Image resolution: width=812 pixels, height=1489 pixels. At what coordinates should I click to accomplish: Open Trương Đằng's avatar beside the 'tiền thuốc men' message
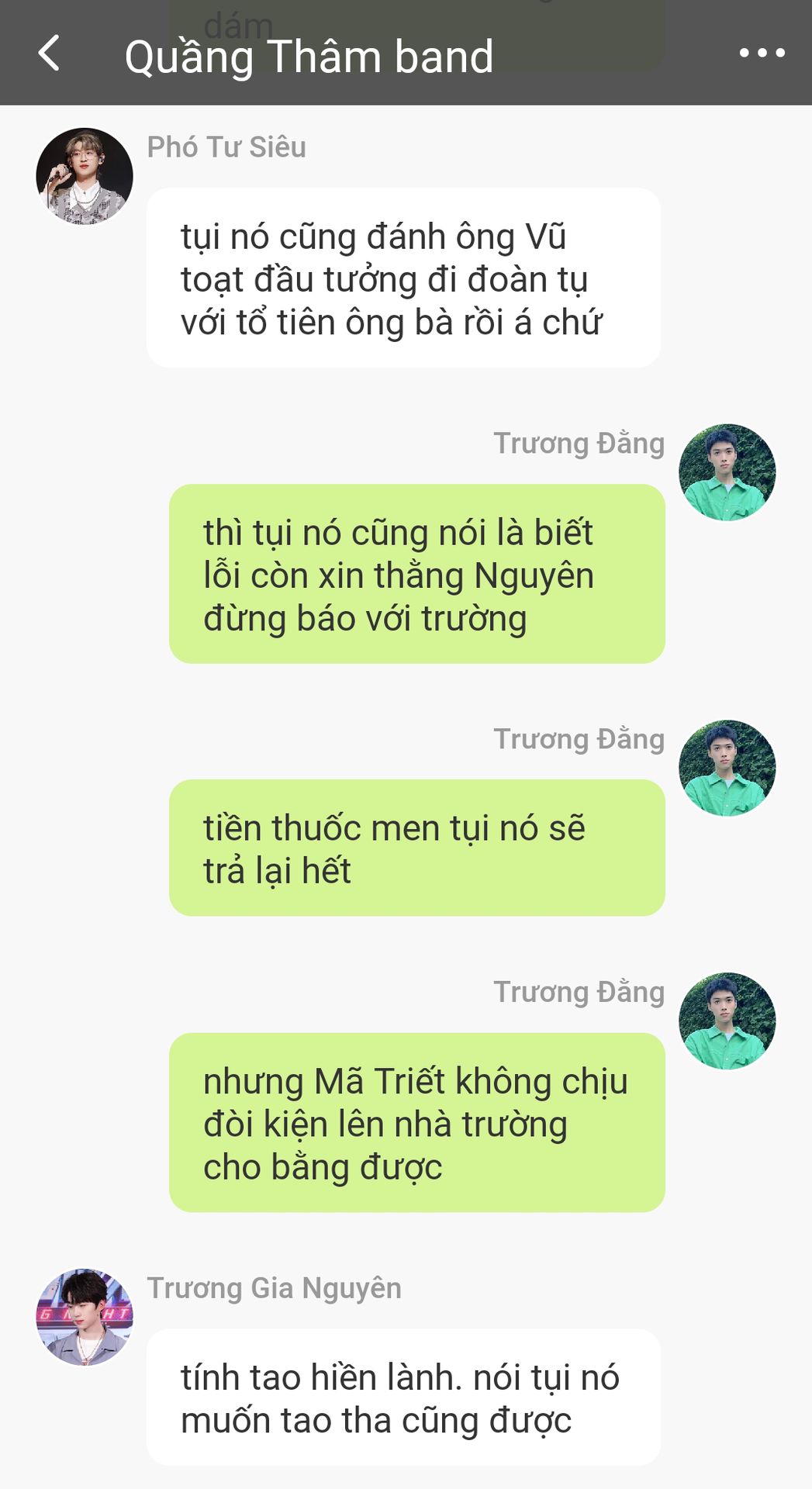pyautogui.click(x=727, y=768)
